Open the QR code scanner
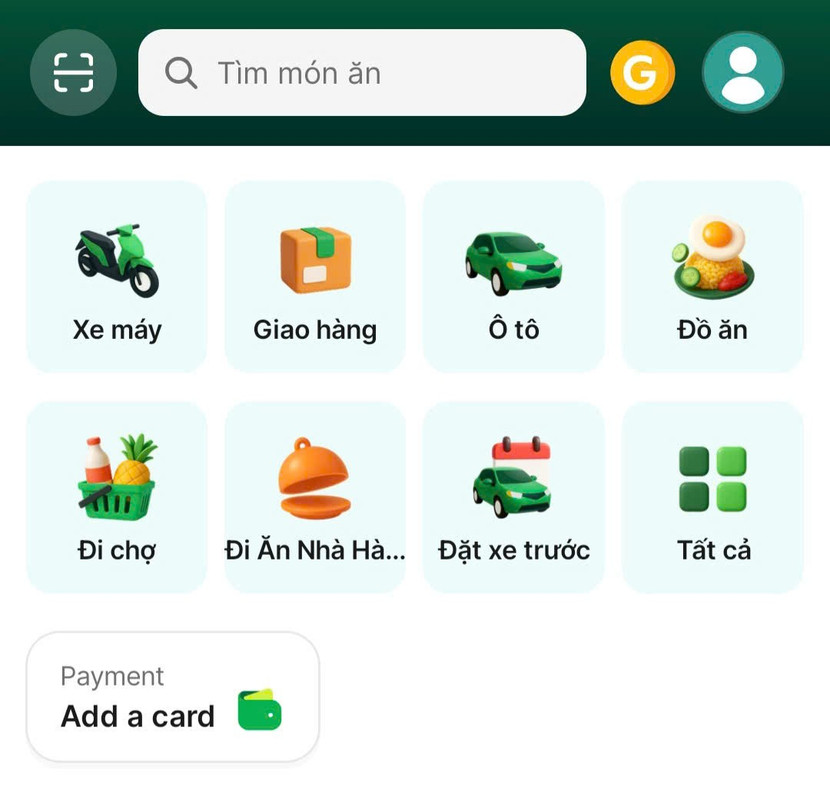This screenshot has width=830, height=800. [x=73, y=73]
